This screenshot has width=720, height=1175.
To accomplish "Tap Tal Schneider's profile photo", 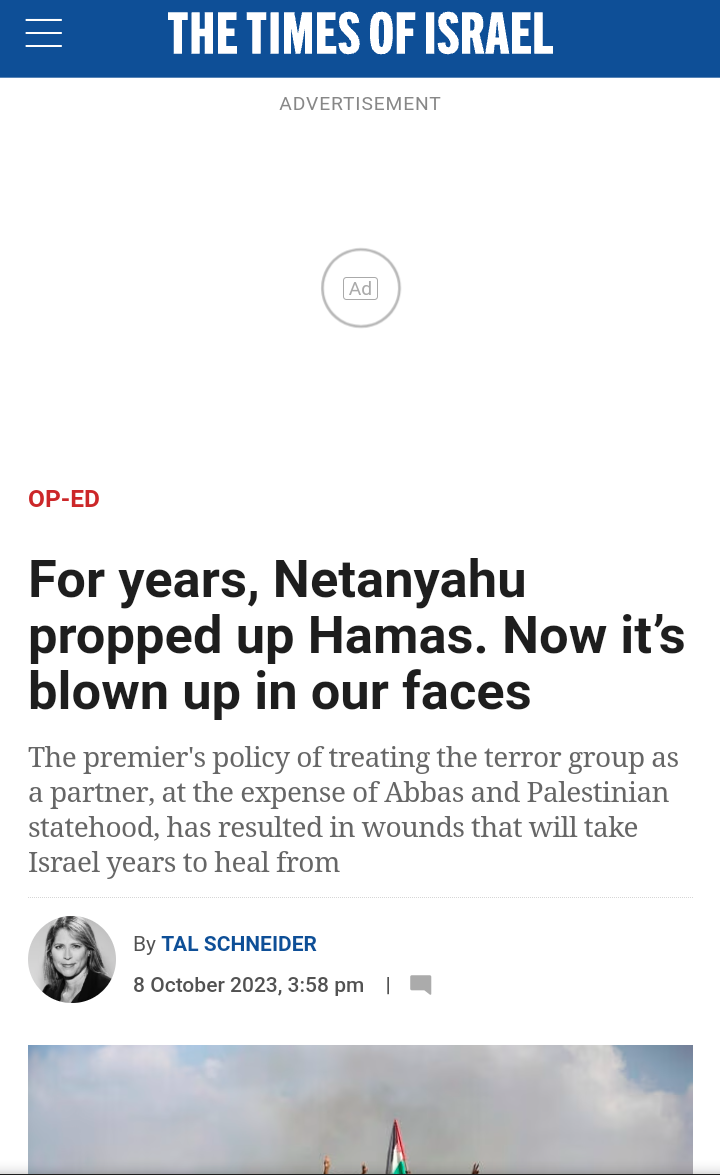I will pos(72,959).
